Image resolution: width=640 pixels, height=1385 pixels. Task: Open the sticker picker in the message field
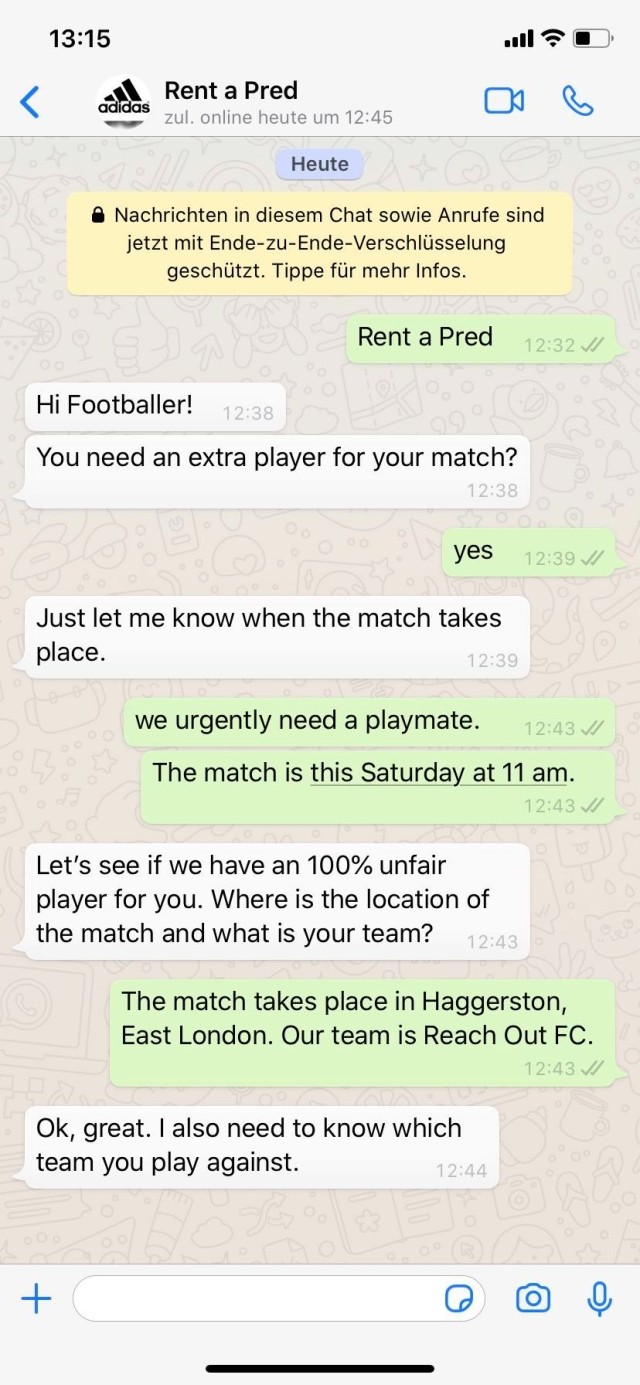(x=459, y=1299)
